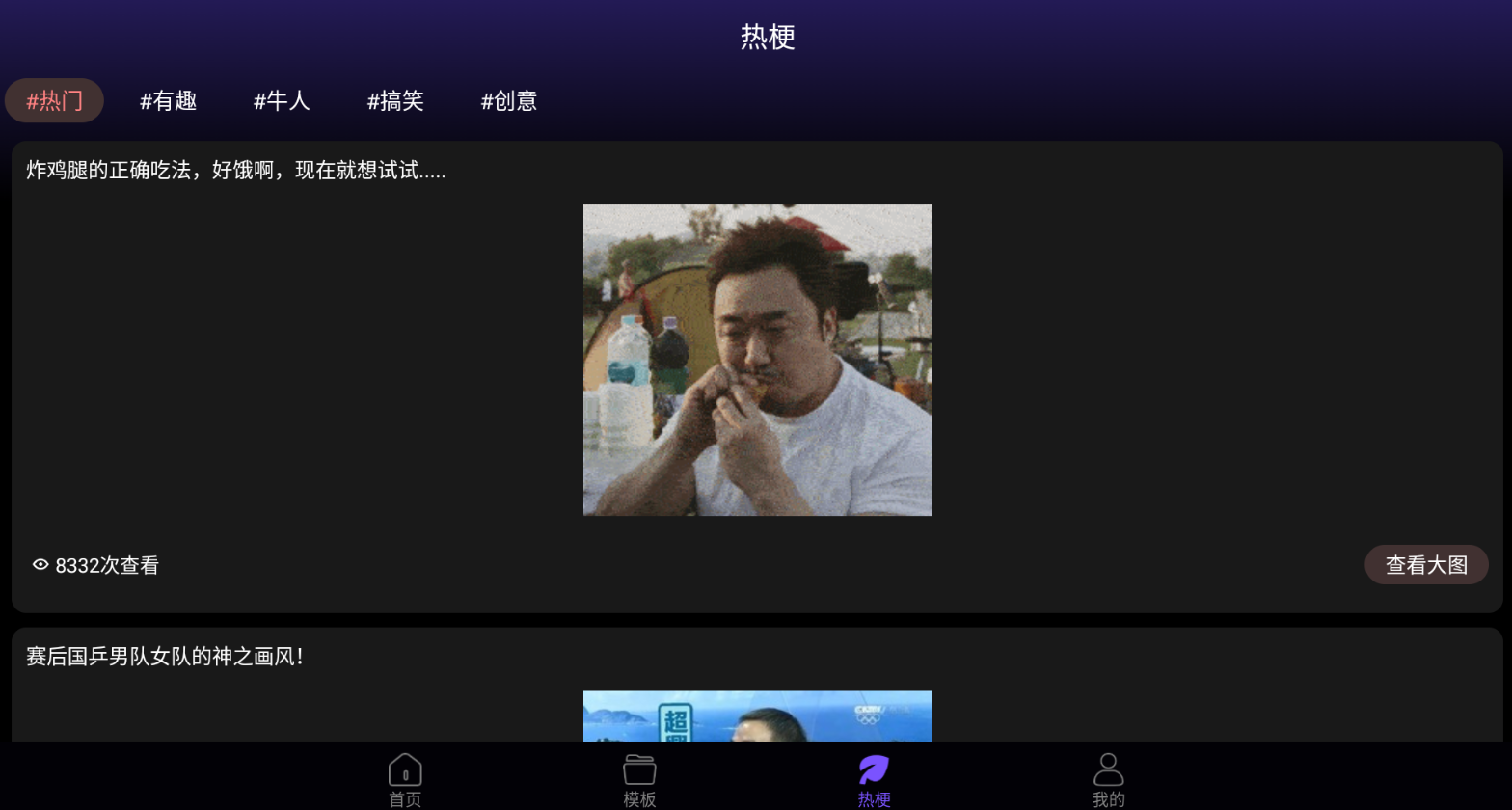1512x810 pixels.
Task: Tap the 热梗 bottom tab
Action: click(x=874, y=779)
